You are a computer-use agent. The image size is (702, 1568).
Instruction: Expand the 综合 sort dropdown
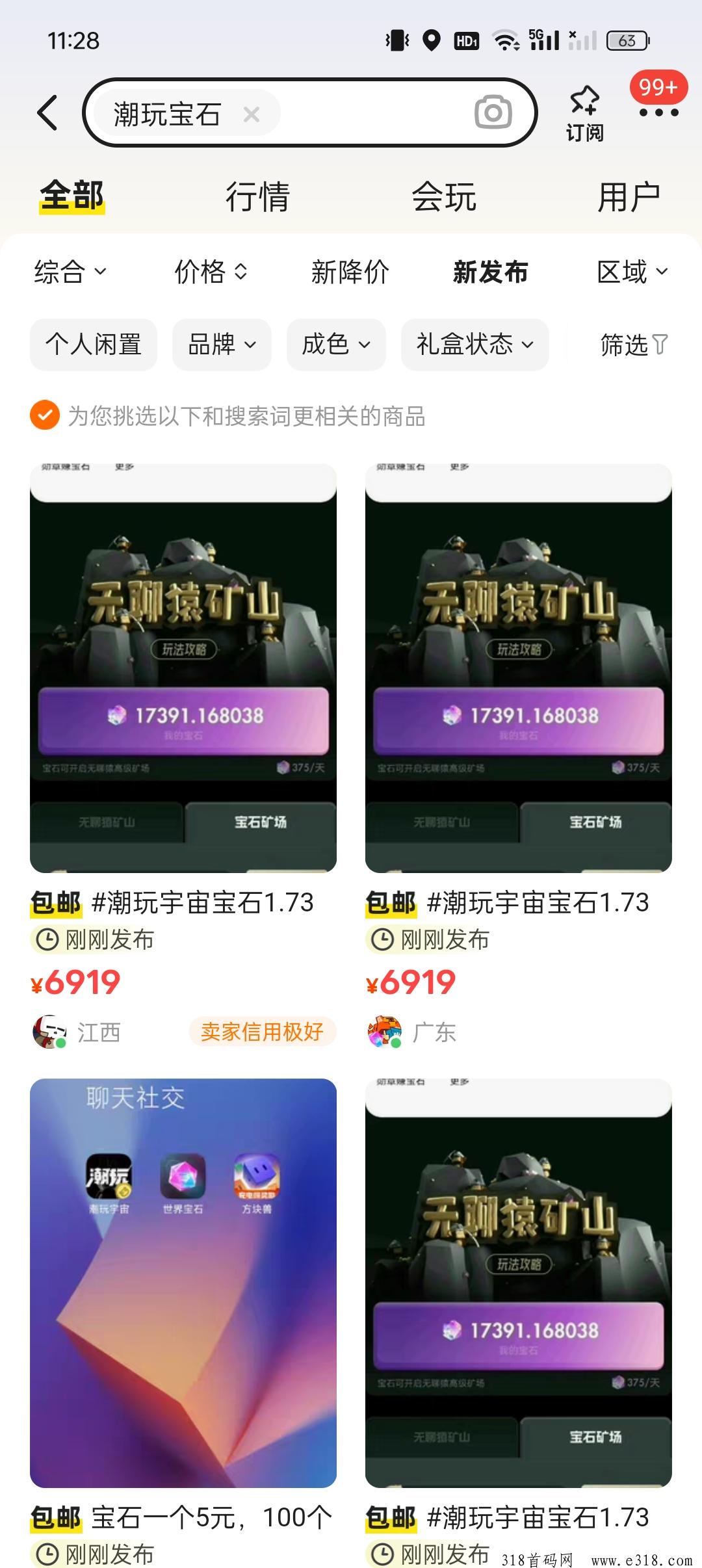pyautogui.click(x=70, y=272)
